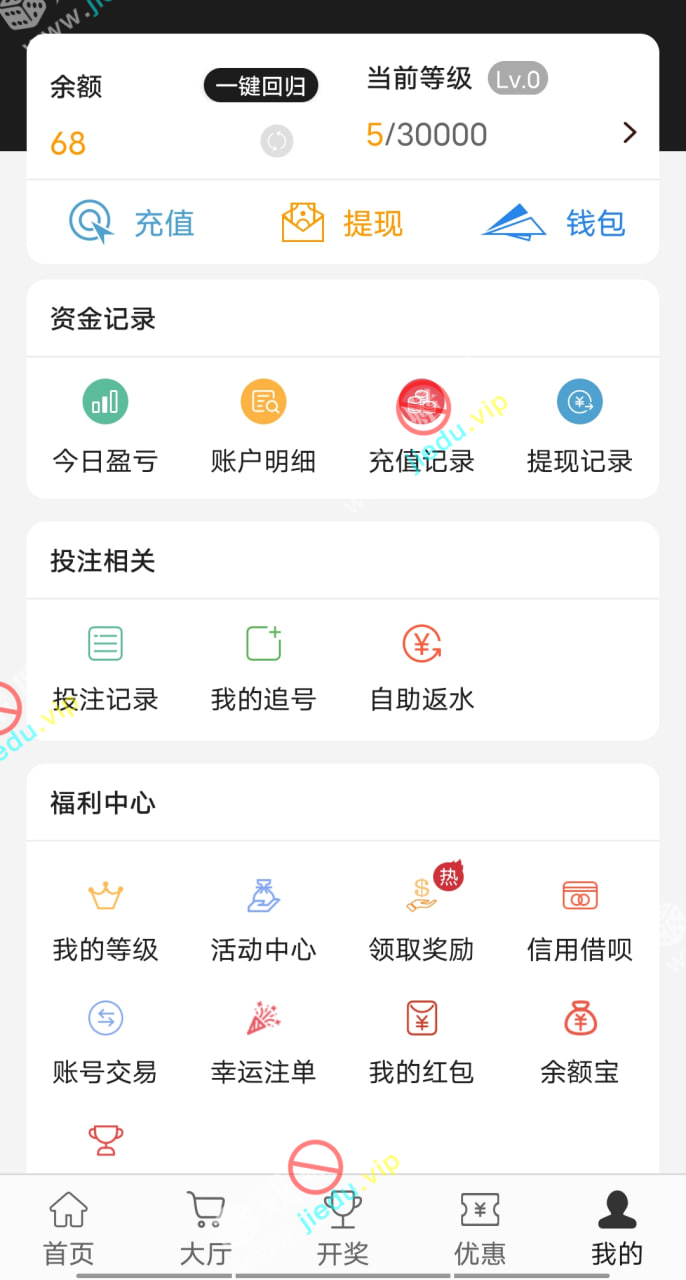Open 账户明细 account details
The width and height of the screenshot is (686, 1280).
(263, 427)
